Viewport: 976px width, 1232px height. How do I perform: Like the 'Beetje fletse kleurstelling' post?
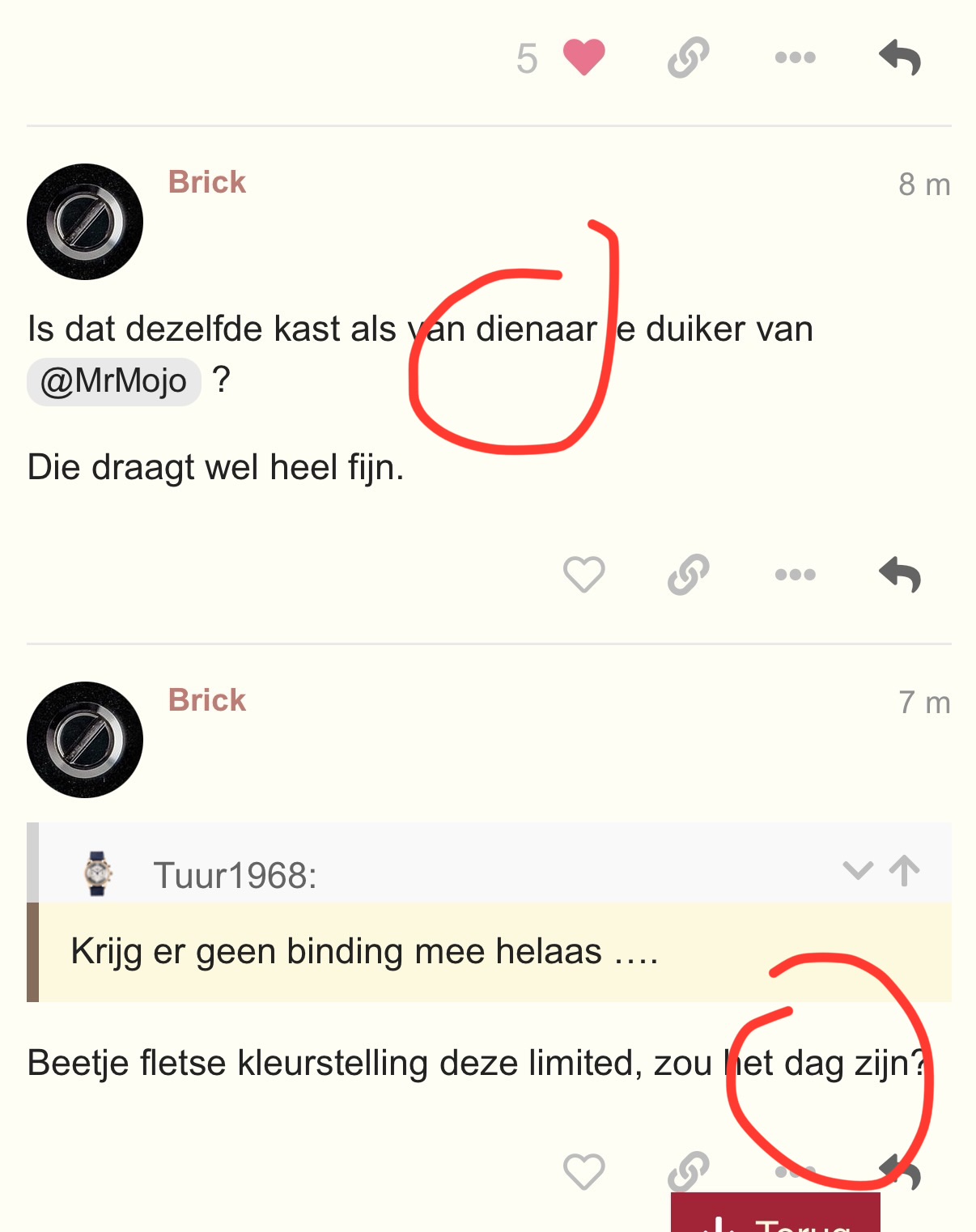click(x=583, y=1171)
